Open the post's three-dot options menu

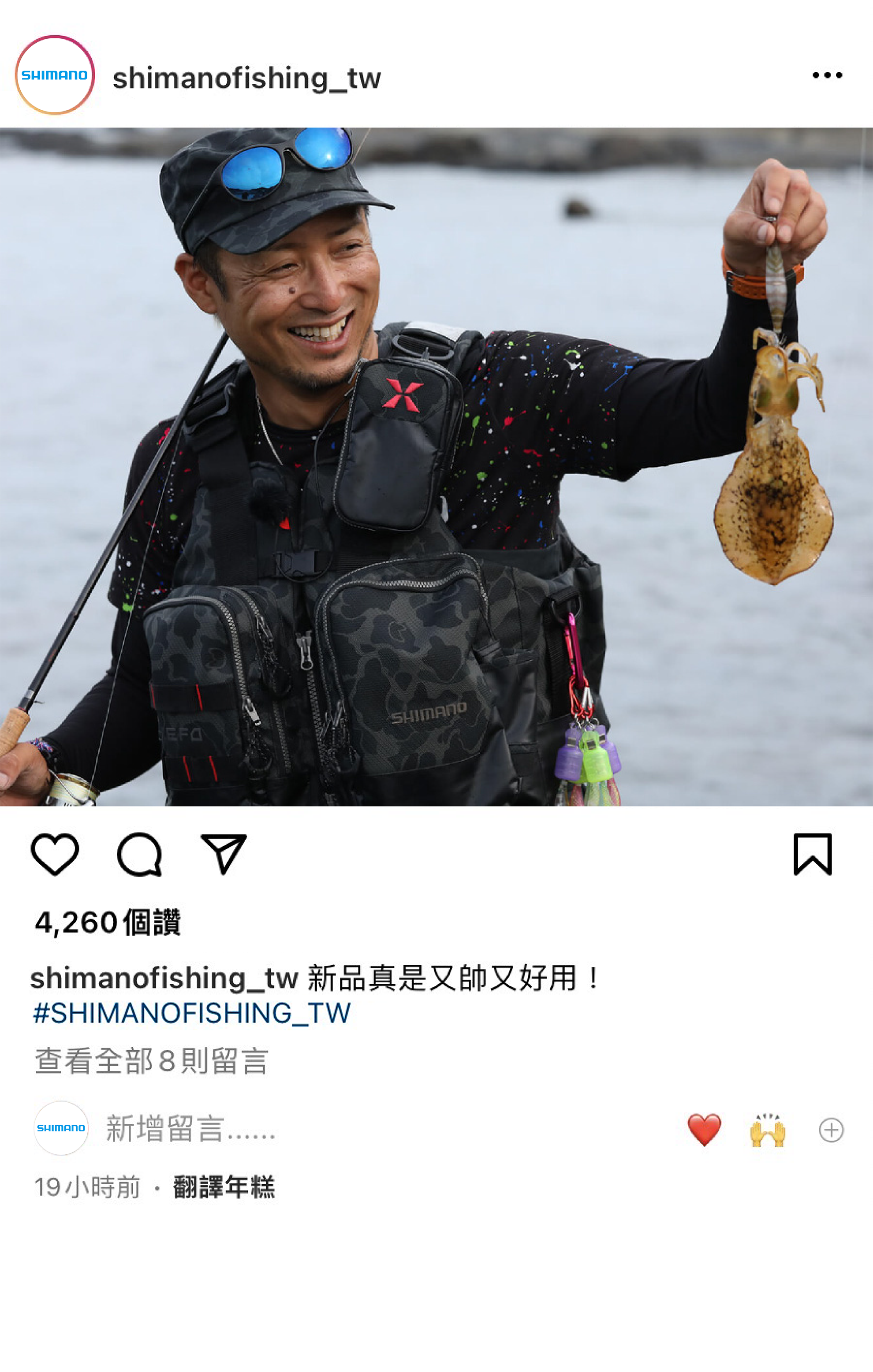(x=827, y=75)
